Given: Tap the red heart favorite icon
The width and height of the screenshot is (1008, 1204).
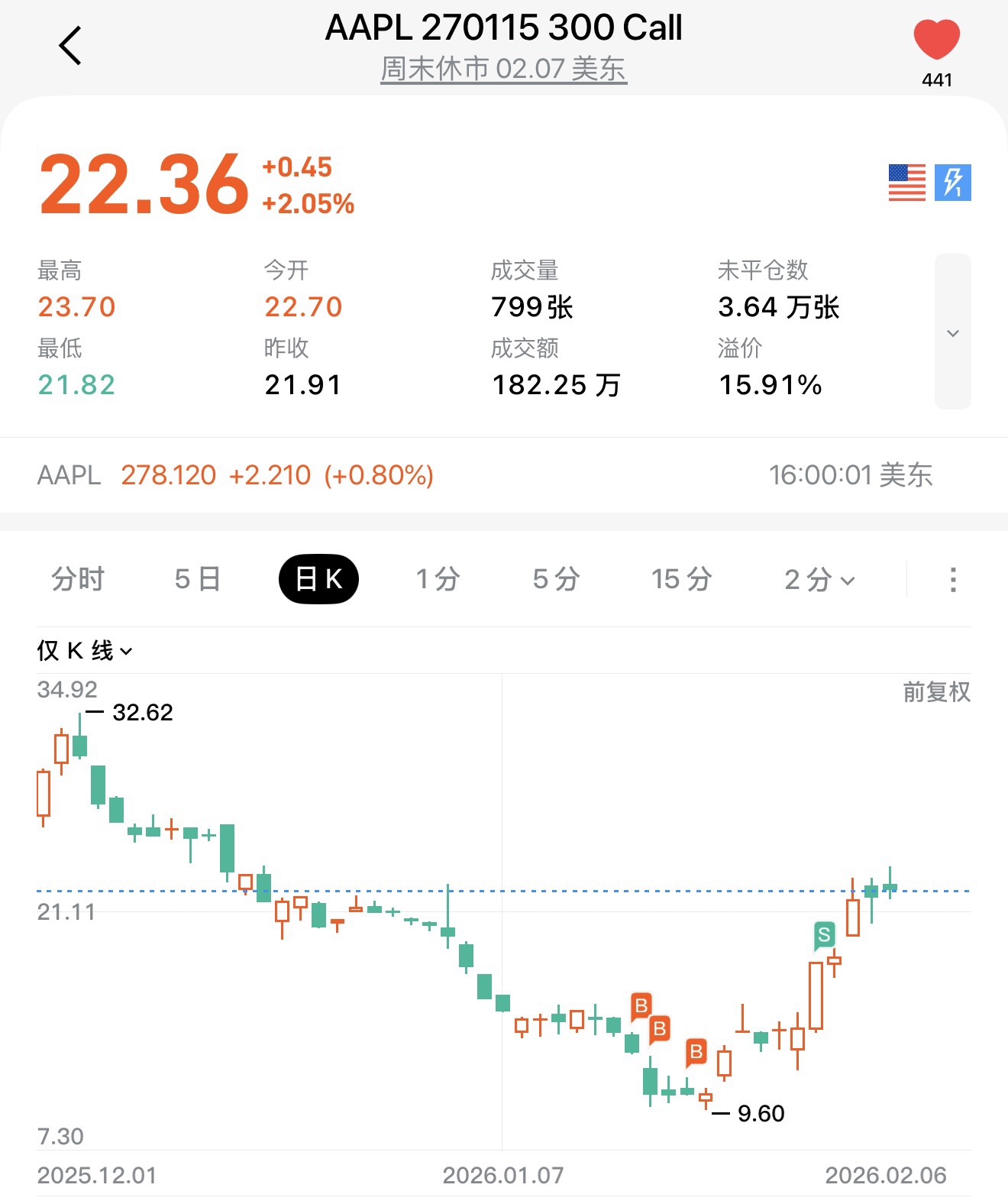Looking at the screenshot, I should pos(936,40).
